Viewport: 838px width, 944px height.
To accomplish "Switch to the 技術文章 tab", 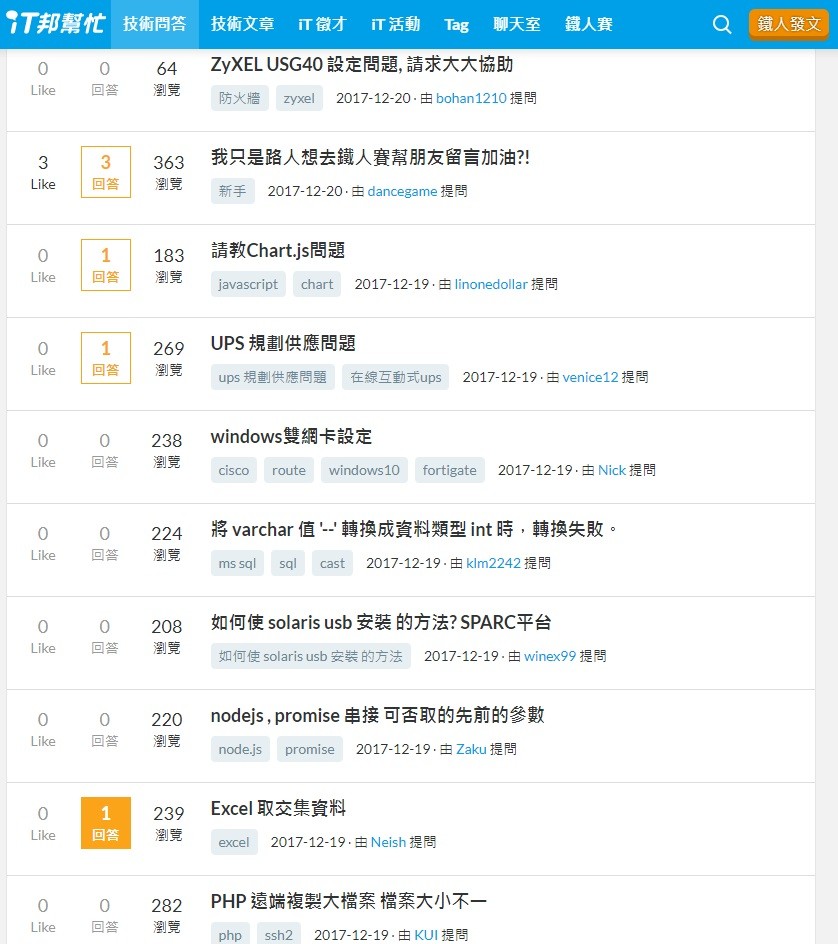I will click(242, 24).
